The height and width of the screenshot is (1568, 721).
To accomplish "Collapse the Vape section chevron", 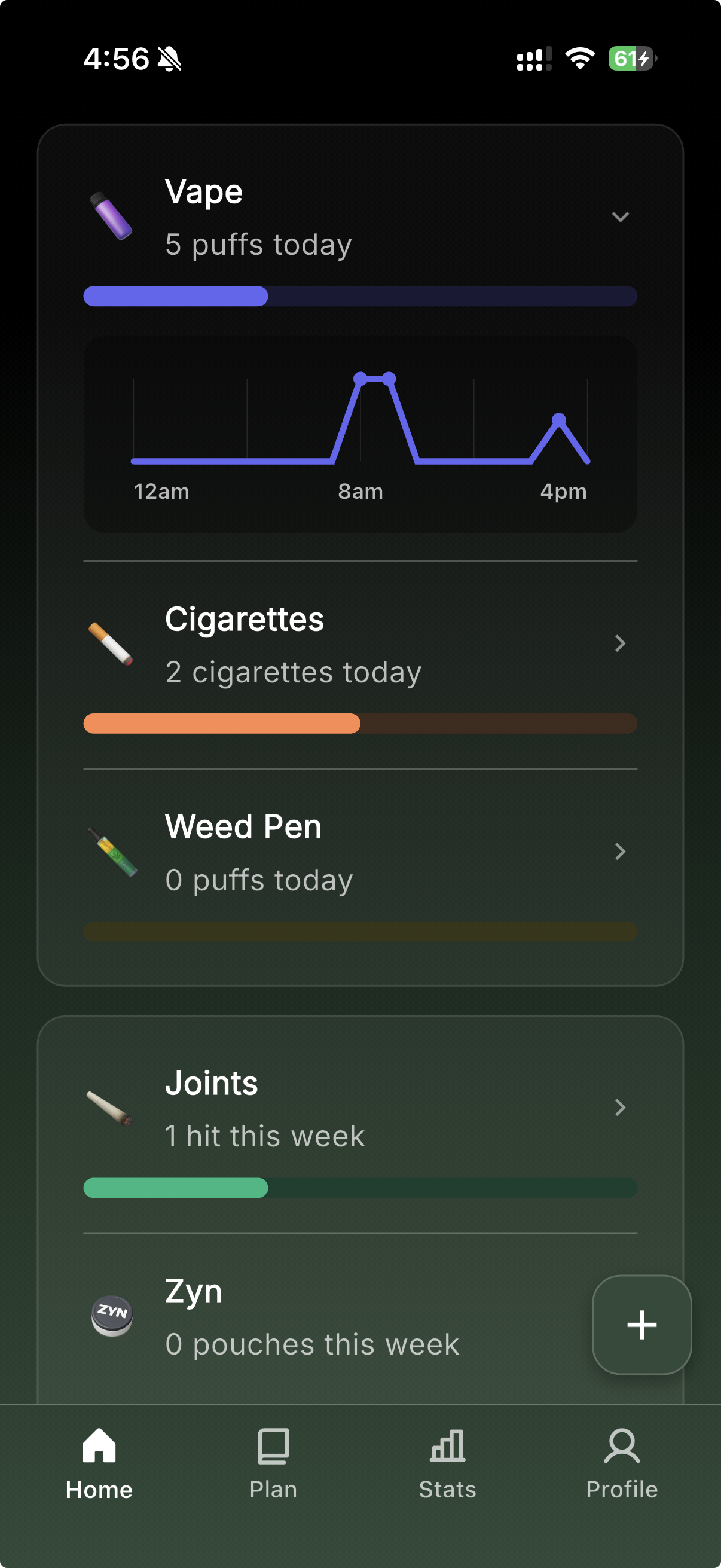I will (619, 217).
